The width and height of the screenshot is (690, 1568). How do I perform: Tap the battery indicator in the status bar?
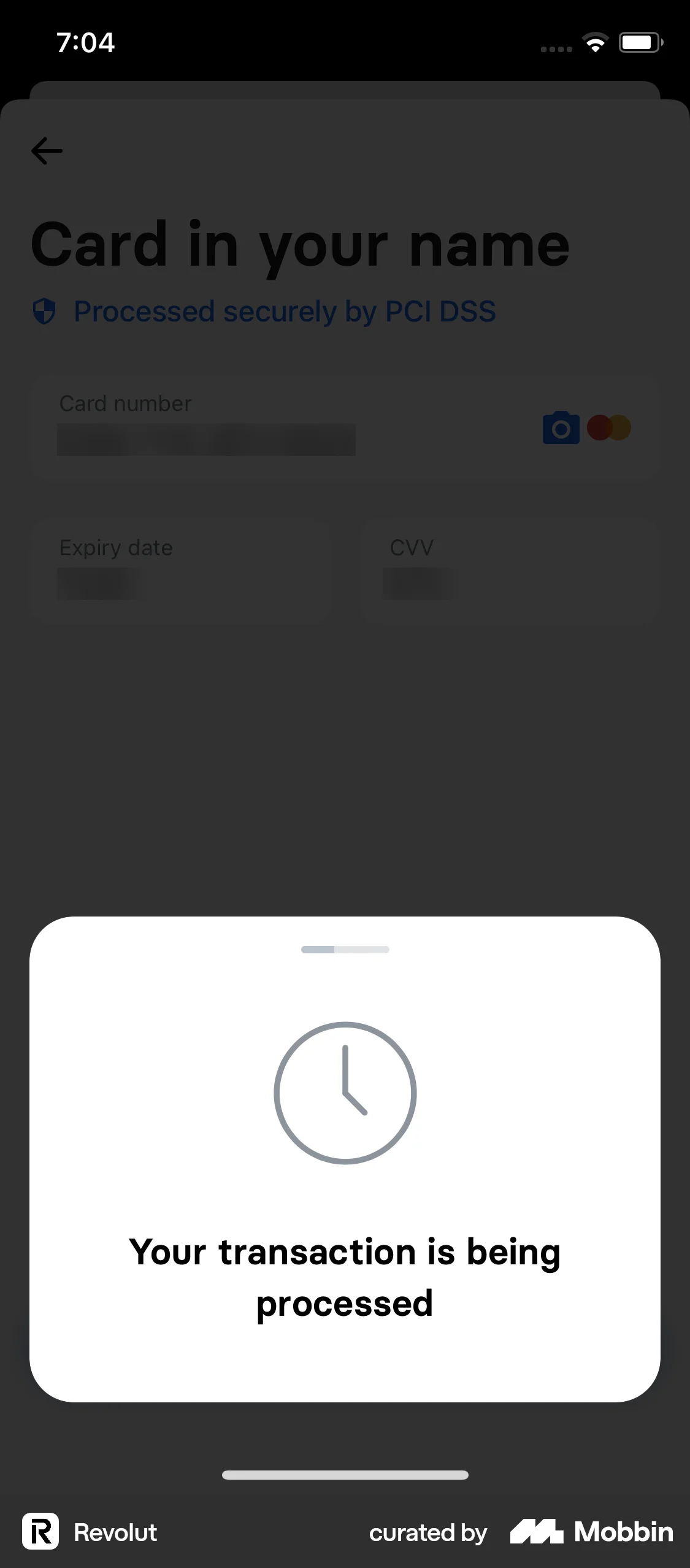pos(640,42)
